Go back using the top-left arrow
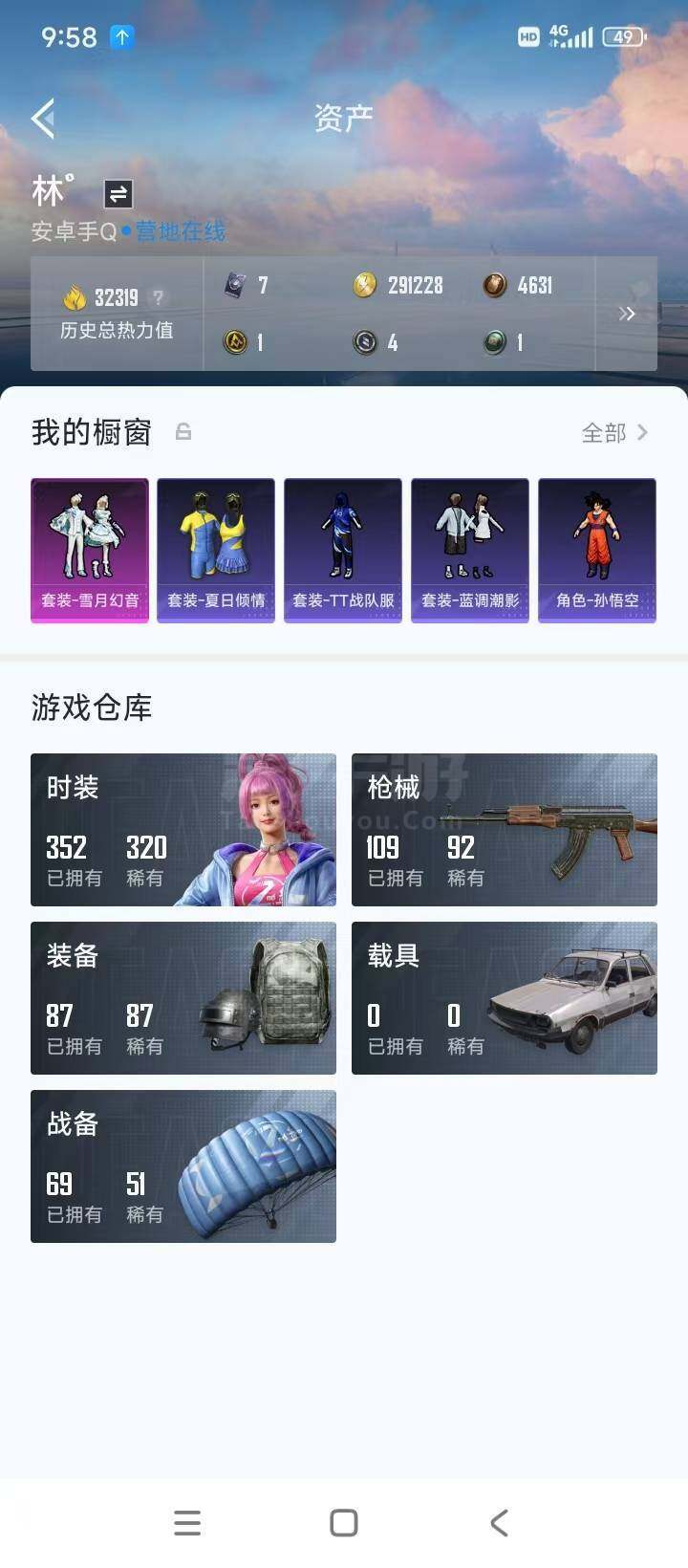Viewport: 688px width, 1568px height. [43, 119]
